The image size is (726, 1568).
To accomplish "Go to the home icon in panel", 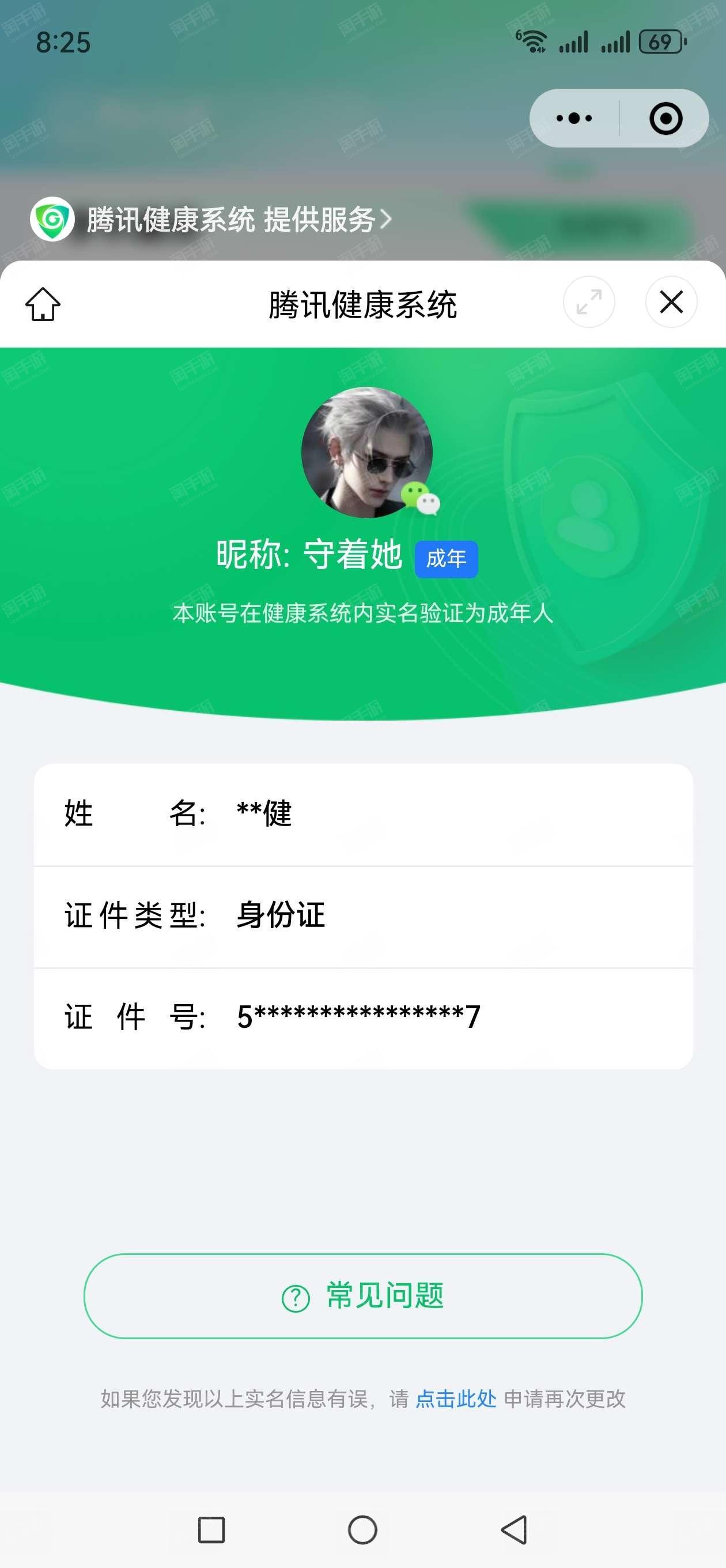I will tap(43, 303).
